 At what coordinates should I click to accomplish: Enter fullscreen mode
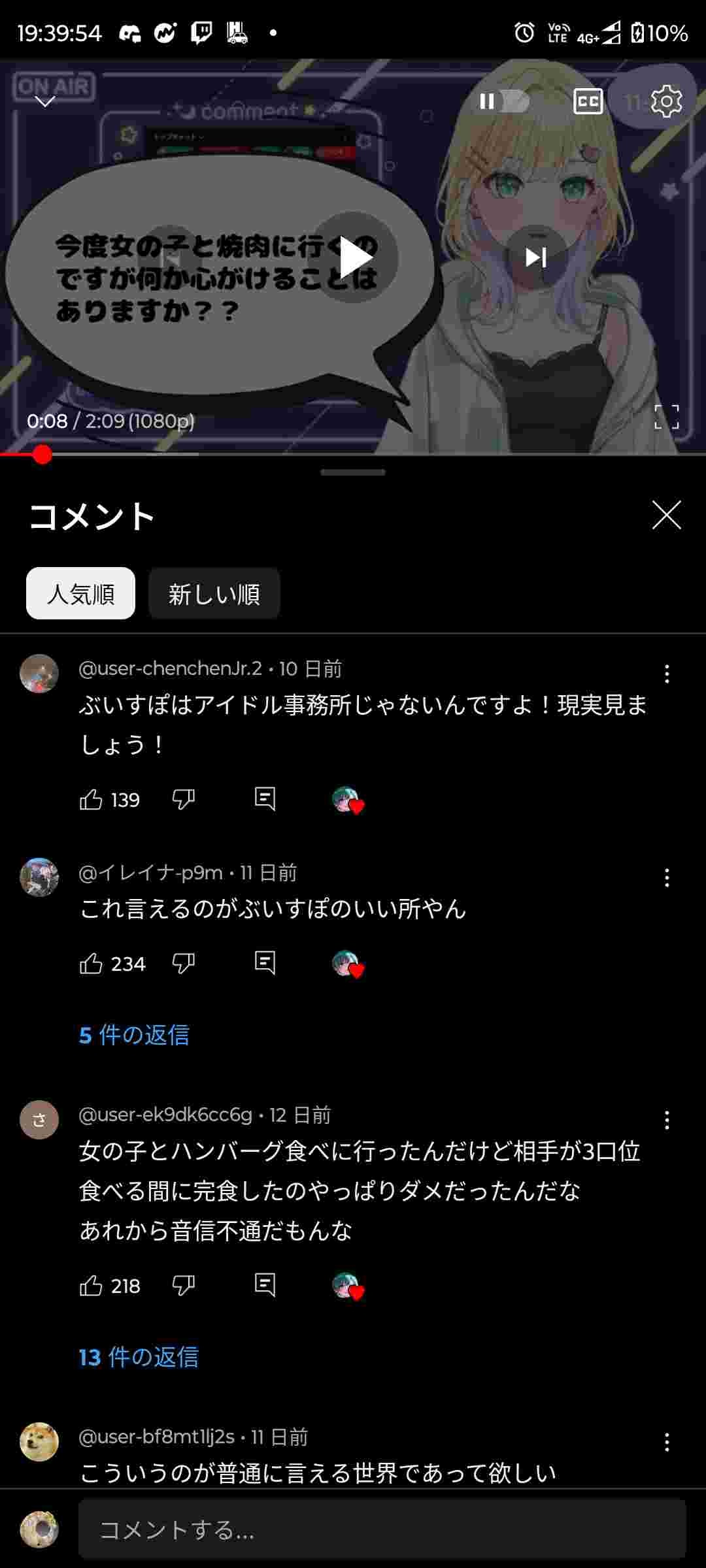(666, 416)
